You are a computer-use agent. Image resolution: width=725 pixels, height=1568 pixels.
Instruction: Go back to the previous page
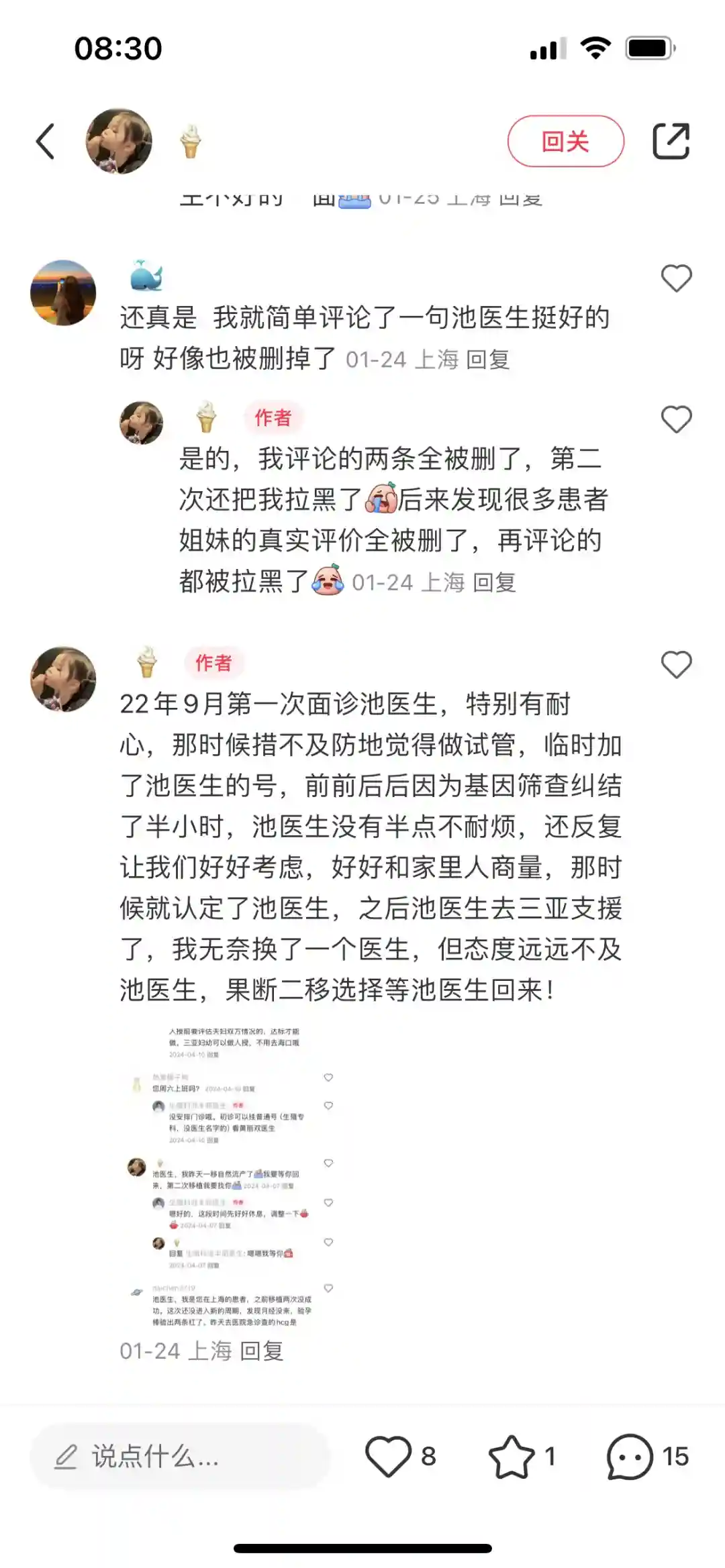pyautogui.click(x=46, y=142)
